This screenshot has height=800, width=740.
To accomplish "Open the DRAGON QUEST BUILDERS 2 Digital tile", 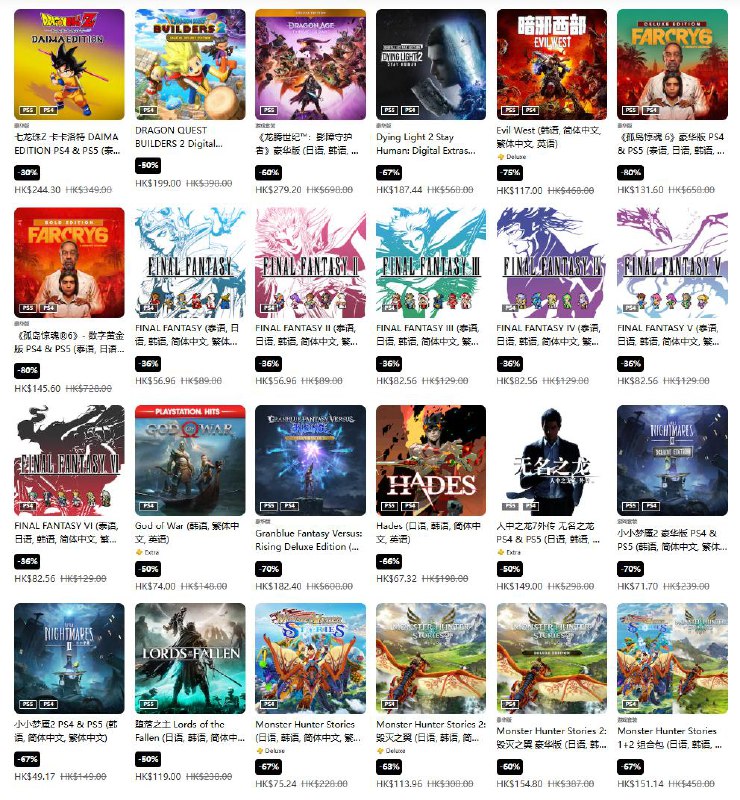I will (189, 64).
